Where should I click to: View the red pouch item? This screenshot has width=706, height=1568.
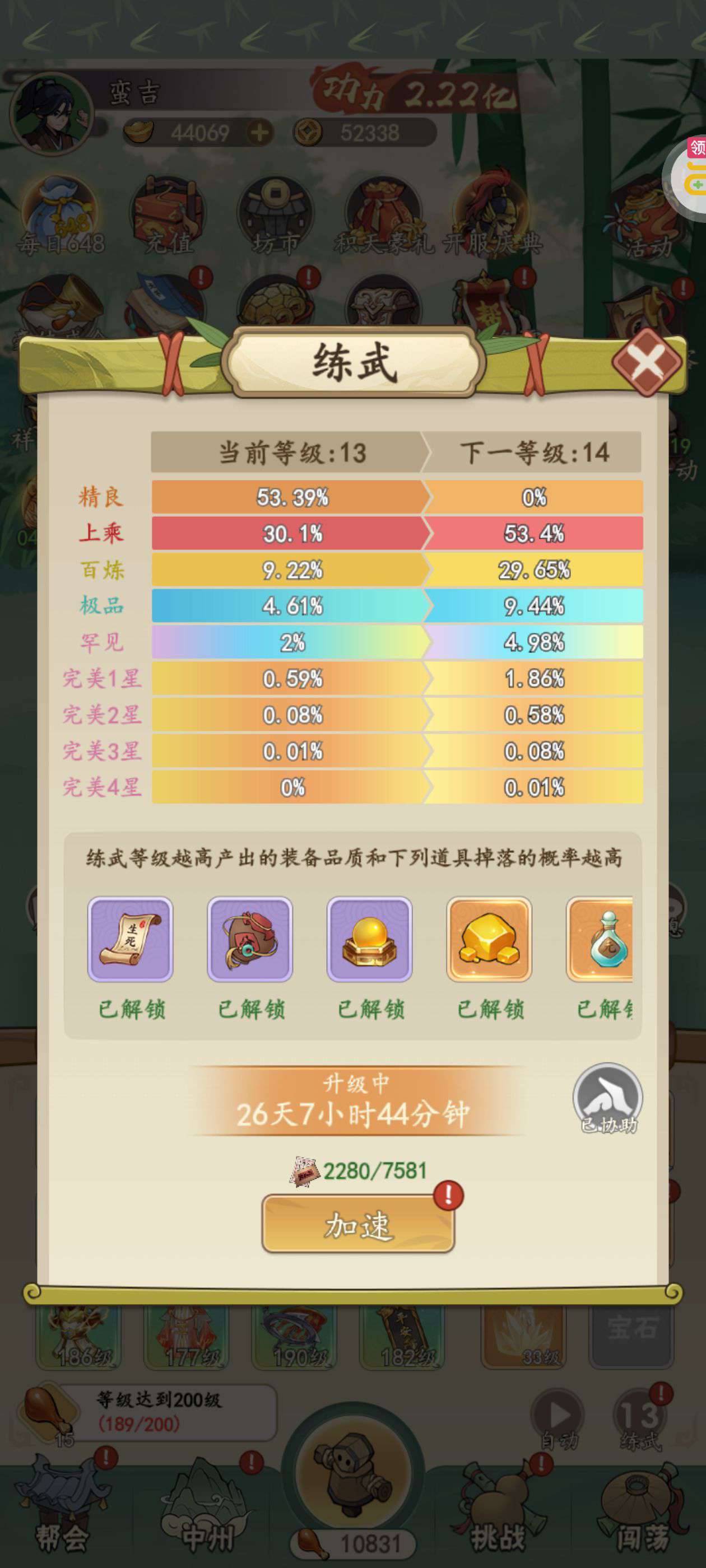(250, 939)
